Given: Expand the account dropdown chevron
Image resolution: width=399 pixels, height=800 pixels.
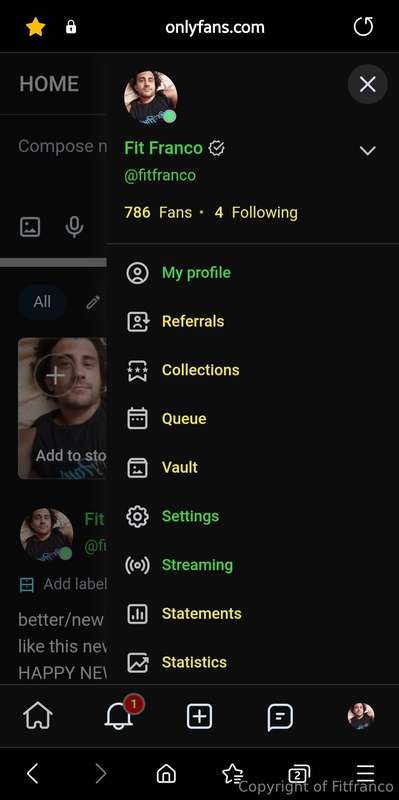Looking at the screenshot, I should (x=367, y=151).
